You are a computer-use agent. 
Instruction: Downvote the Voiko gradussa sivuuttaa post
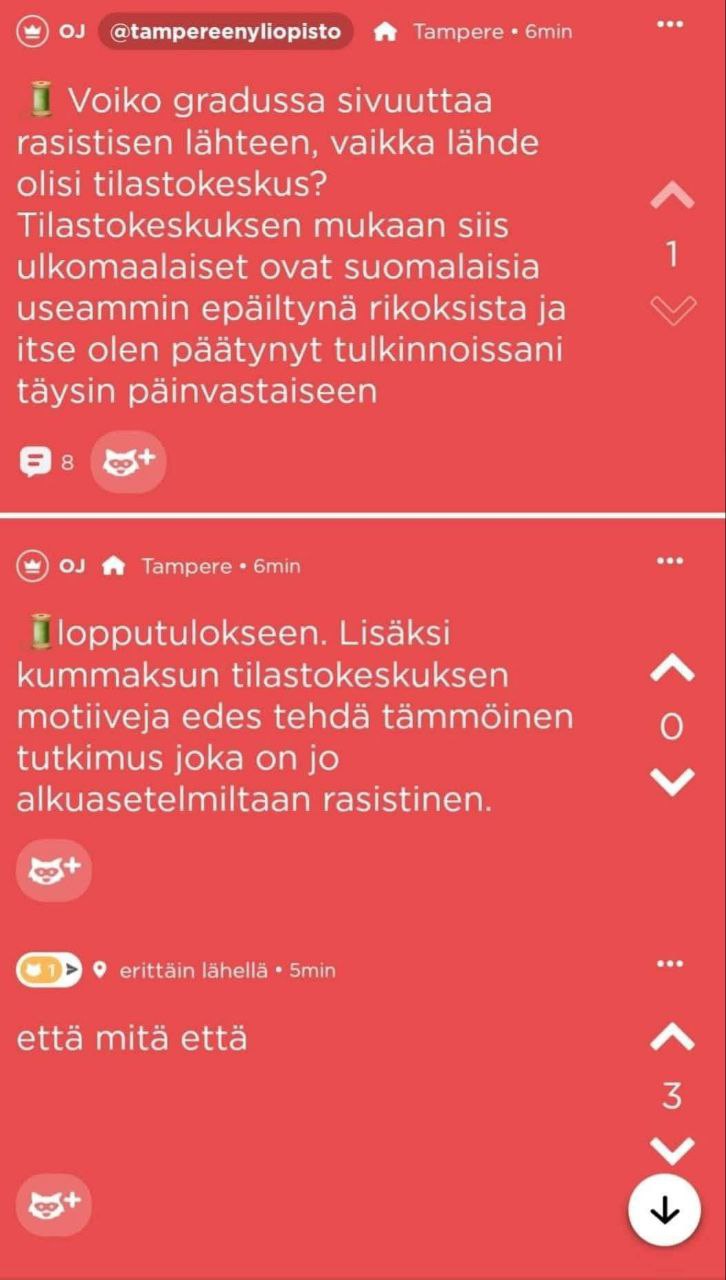pos(672,311)
